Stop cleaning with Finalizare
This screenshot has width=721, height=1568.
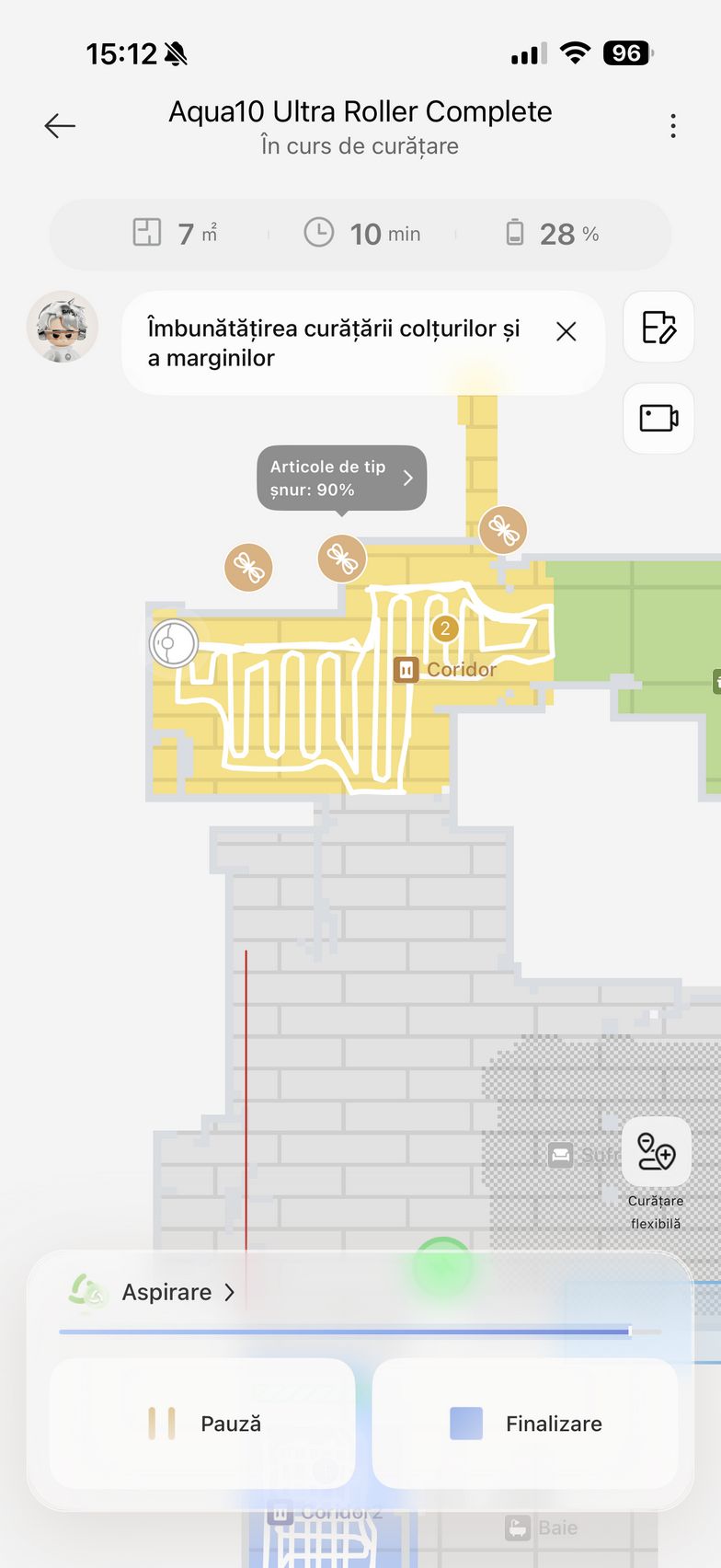click(x=525, y=1424)
